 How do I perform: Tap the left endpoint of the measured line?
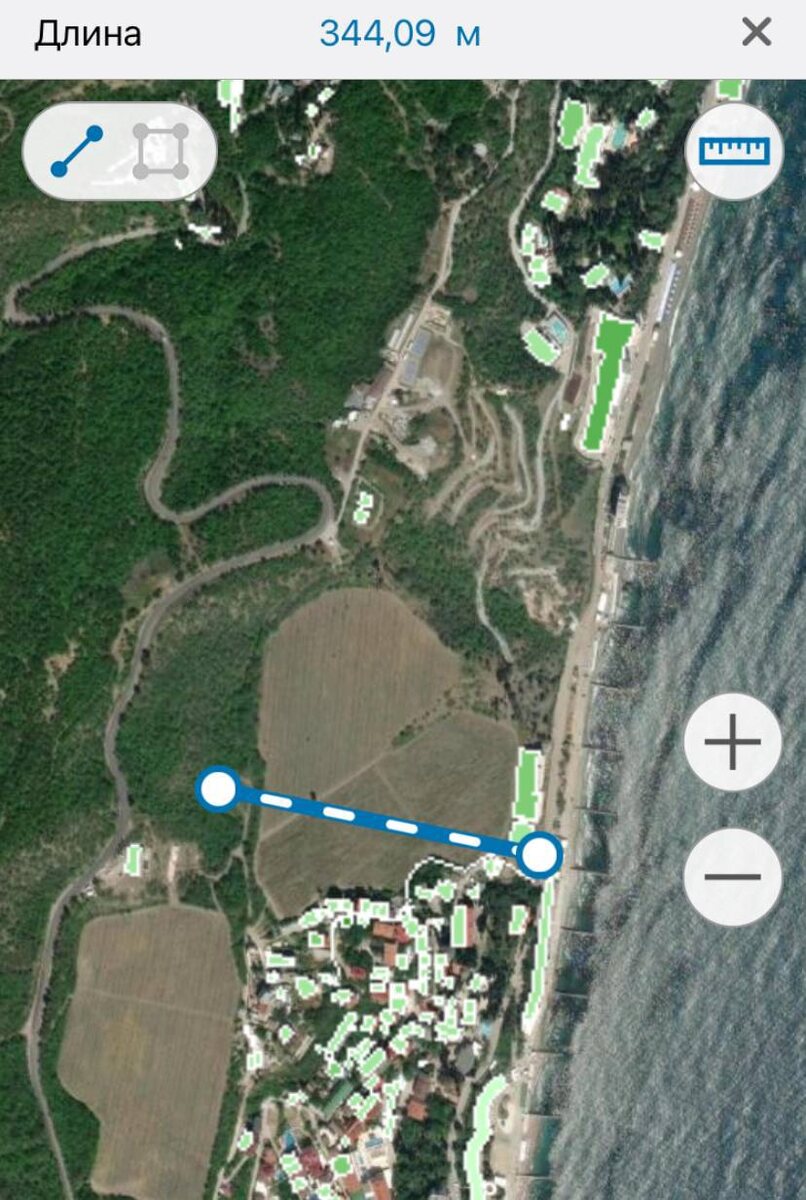click(218, 789)
